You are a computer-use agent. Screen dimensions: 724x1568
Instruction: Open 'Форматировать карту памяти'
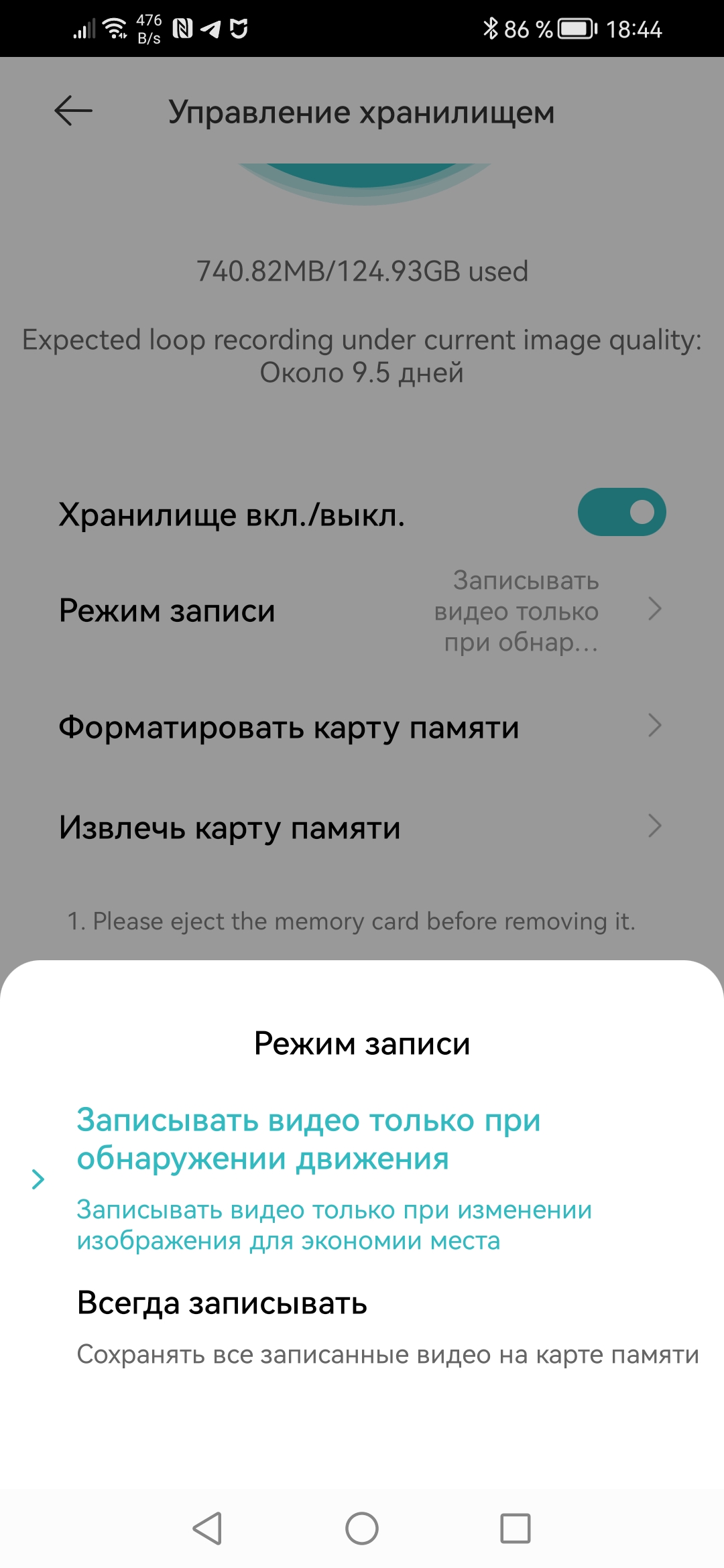click(362, 726)
